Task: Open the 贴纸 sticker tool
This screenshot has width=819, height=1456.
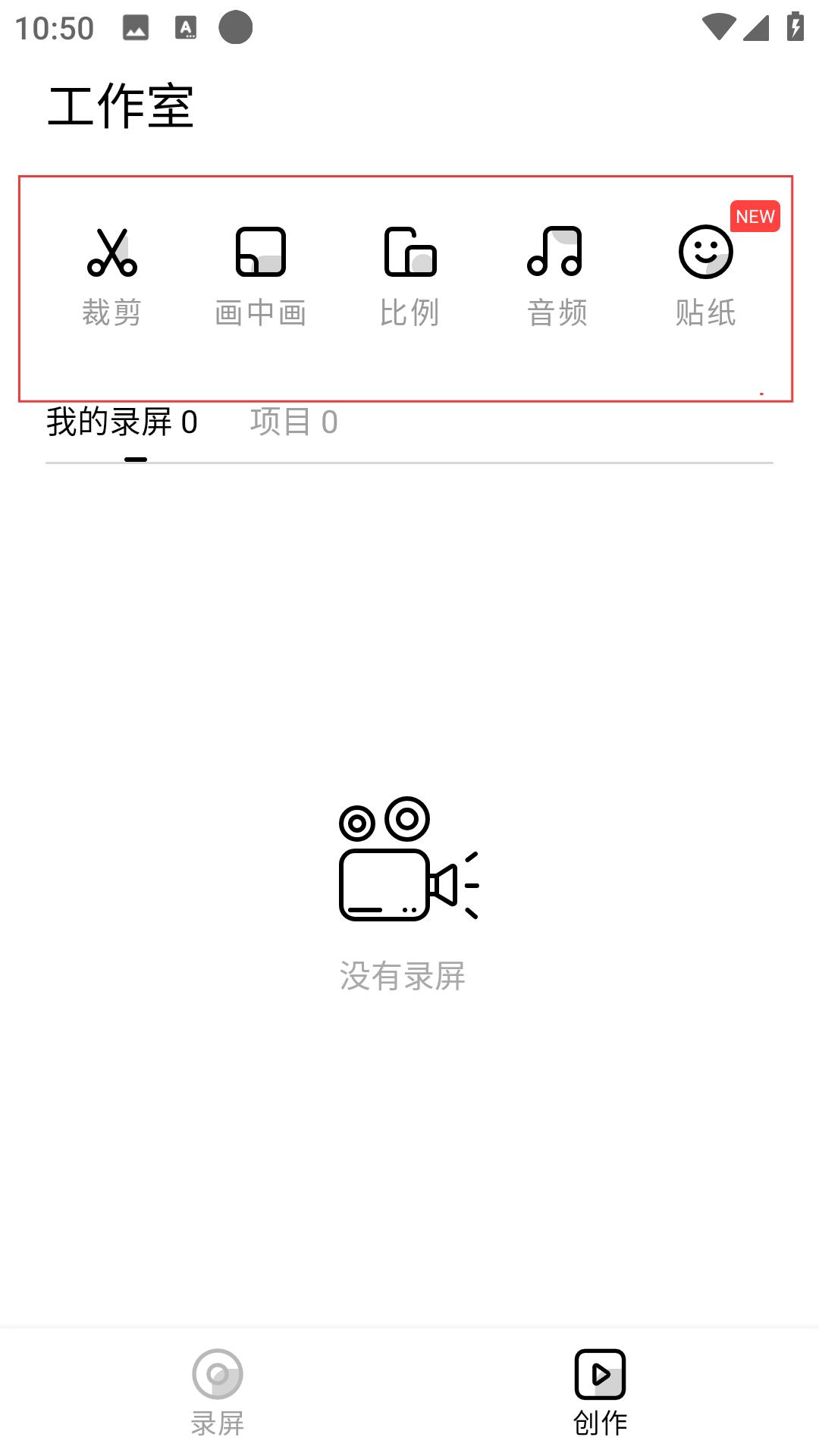Action: tap(706, 277)
